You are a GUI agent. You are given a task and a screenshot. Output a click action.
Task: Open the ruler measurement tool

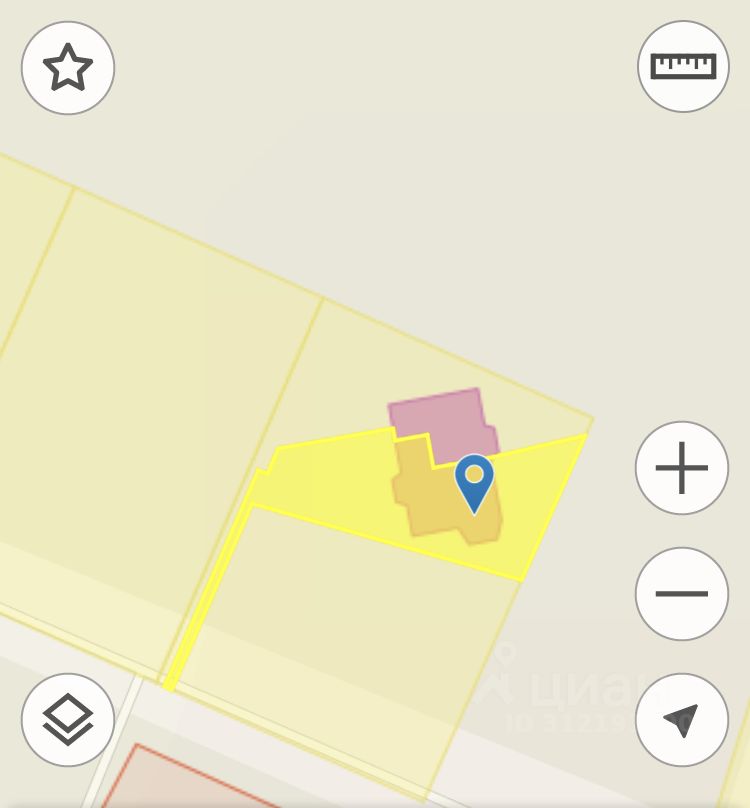[683, 66]
